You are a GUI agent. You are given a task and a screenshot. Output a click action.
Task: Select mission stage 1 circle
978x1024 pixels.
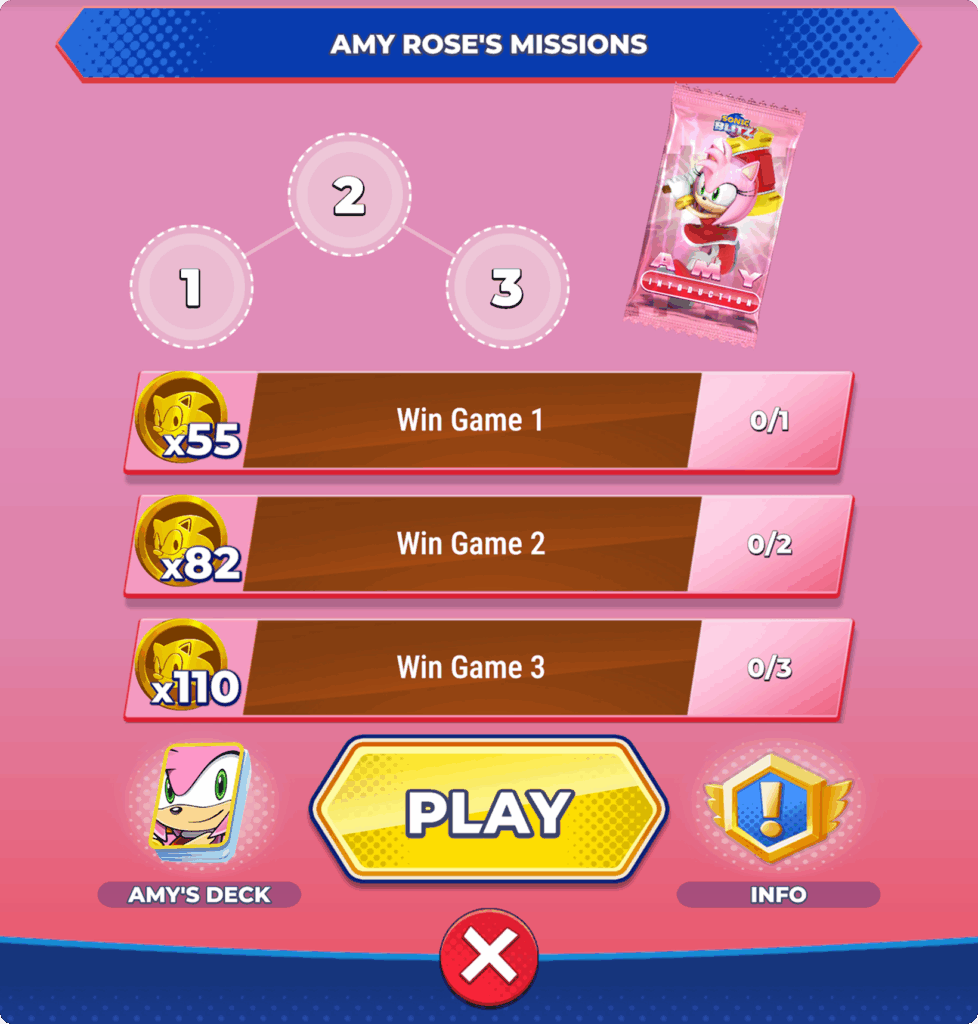coord(191,288)
